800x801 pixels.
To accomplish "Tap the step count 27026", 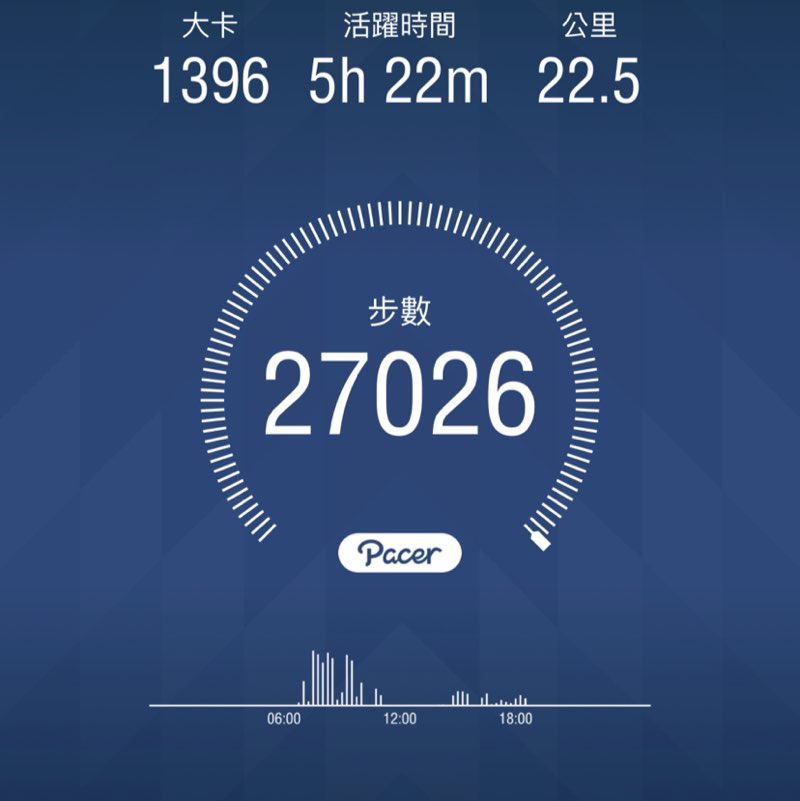I will coord(400,390).
